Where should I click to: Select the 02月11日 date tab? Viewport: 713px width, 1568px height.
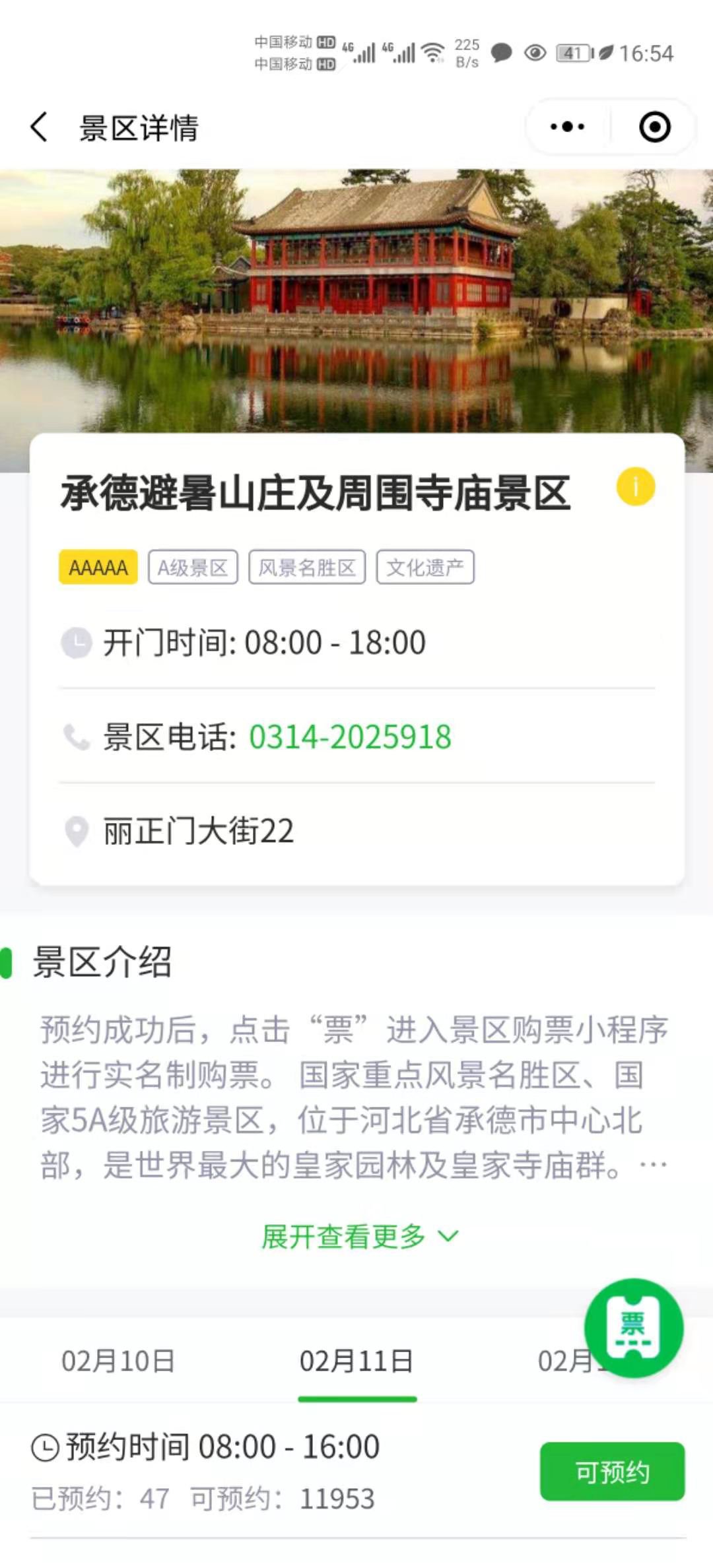coord(356,1361)
